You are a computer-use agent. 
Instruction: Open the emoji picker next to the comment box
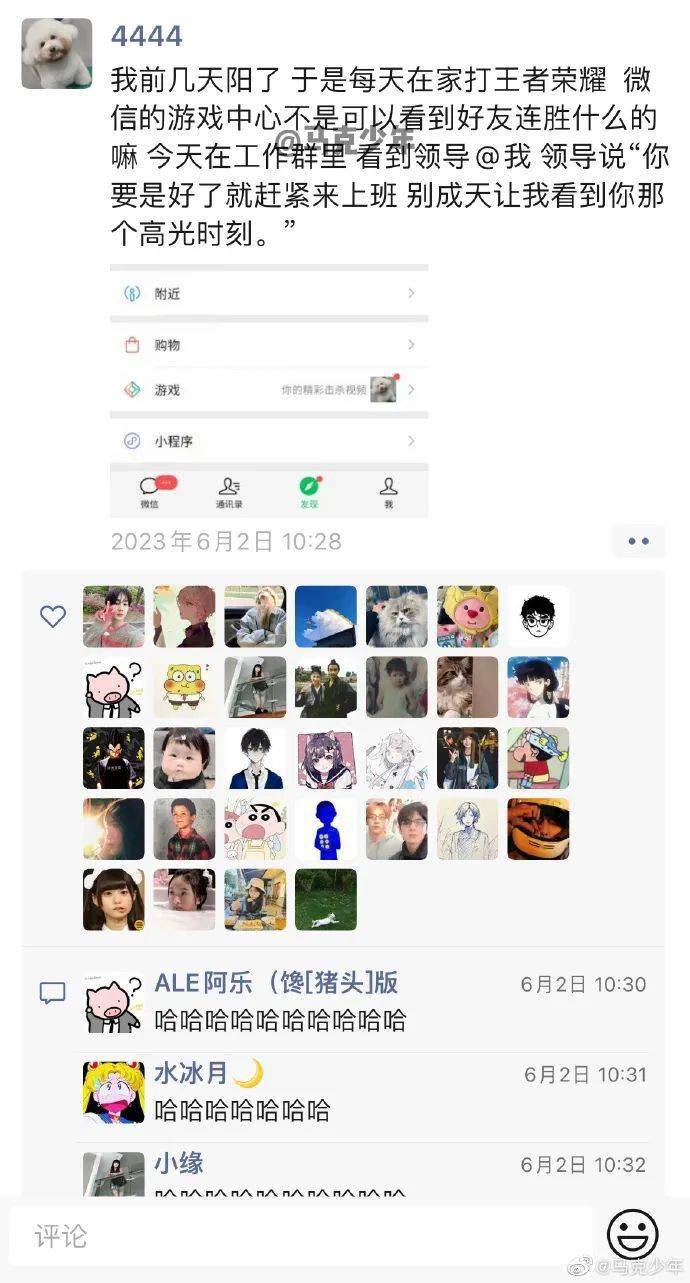633,1234
